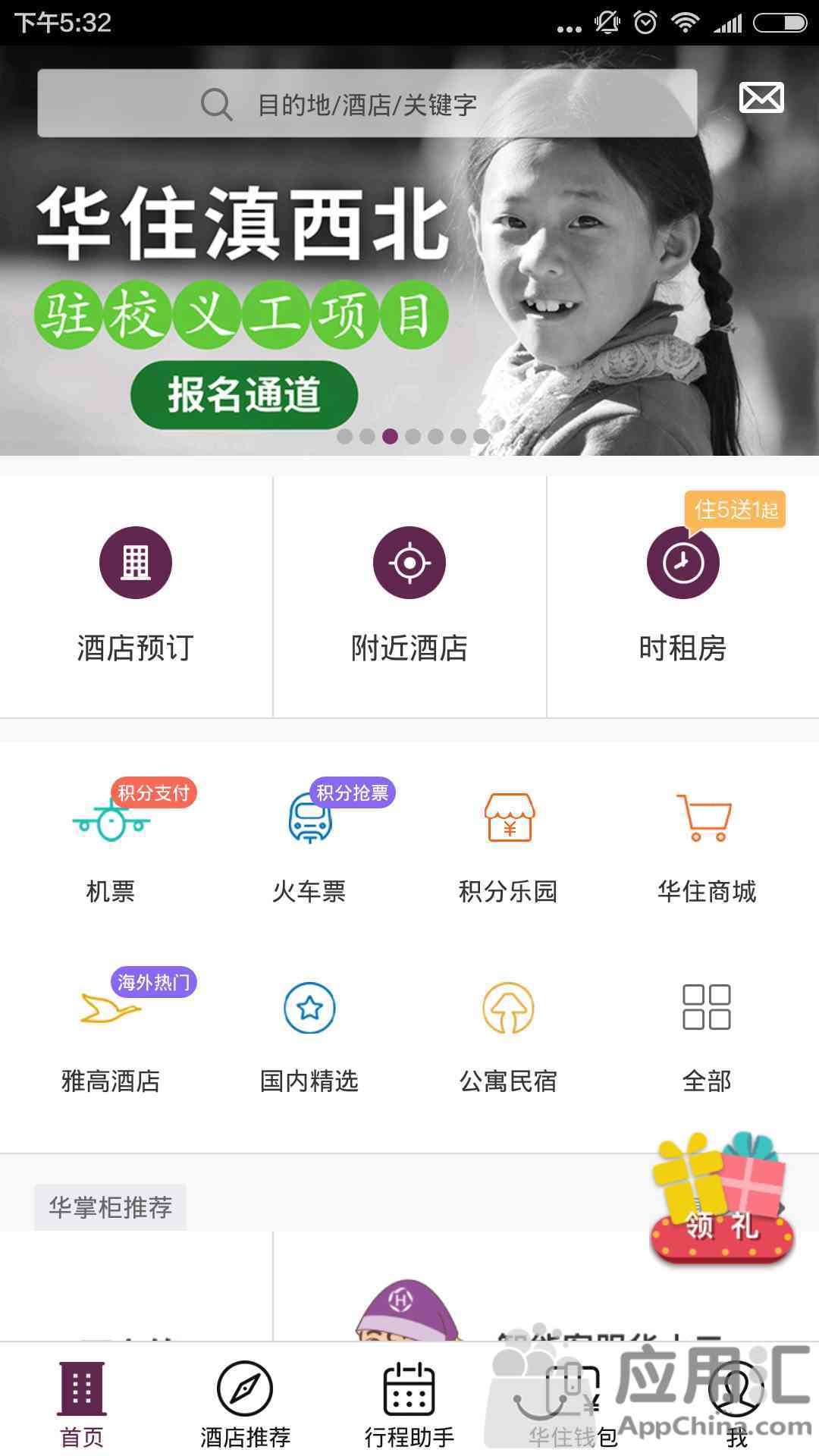The width and height of the screenshot is (819, 1456).
Task: Switch to the 酒店推荐 tab
Action: 245,1403
